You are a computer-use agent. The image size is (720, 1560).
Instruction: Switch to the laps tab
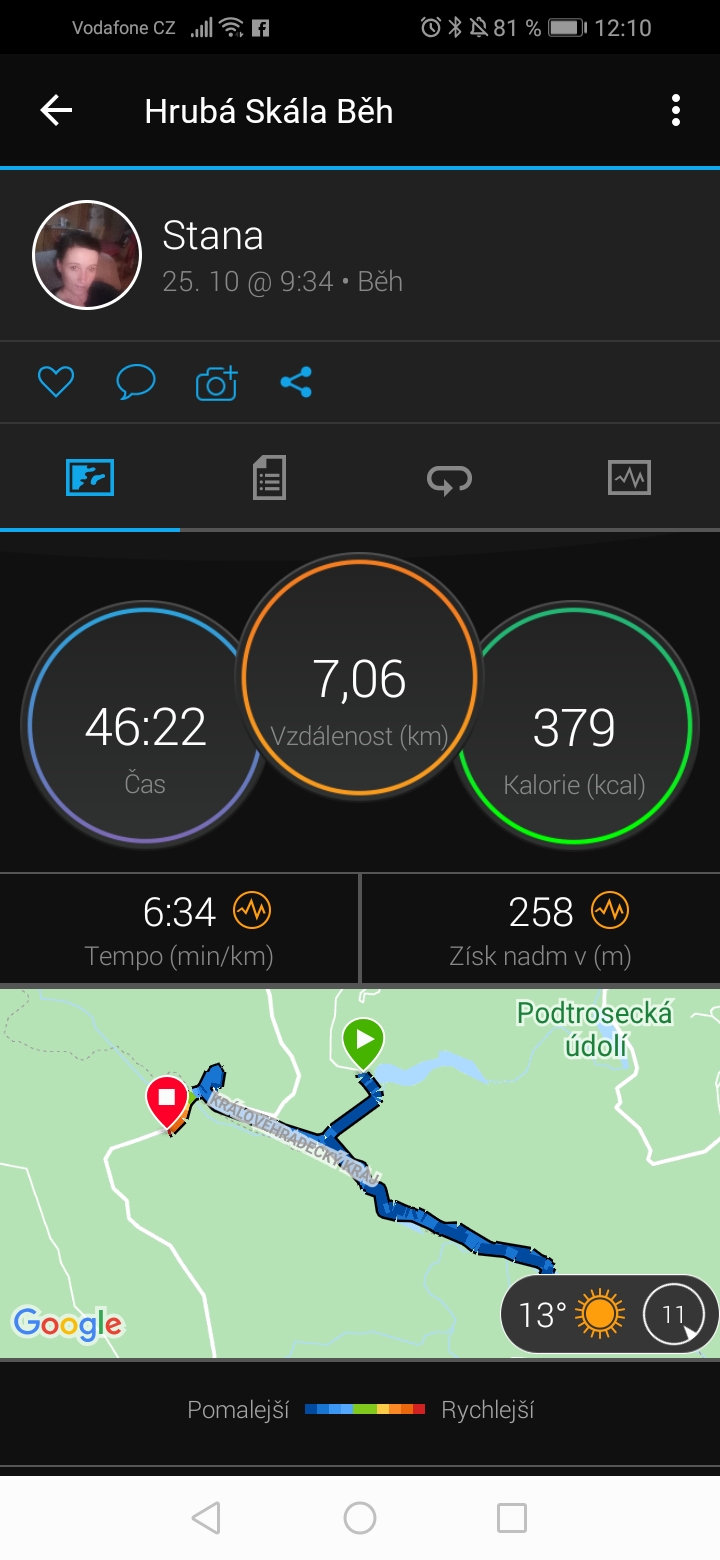click(449, 477)
